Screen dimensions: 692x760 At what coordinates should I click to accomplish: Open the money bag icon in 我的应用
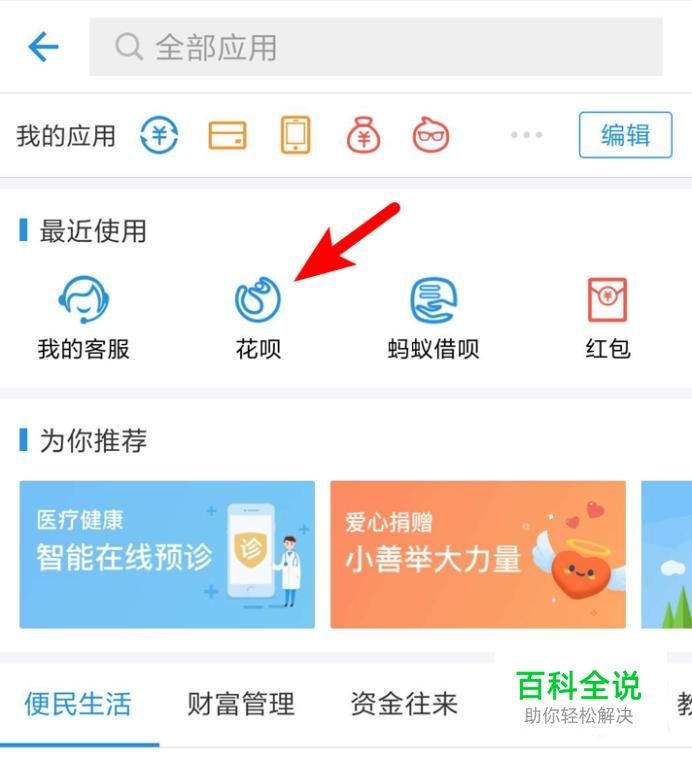point(363,135)
